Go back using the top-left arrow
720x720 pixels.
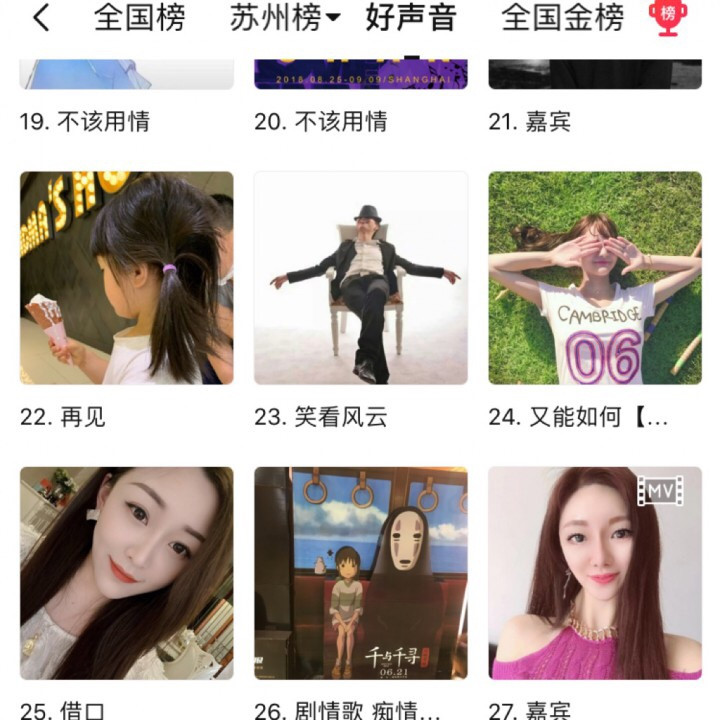tap(40, 18)
